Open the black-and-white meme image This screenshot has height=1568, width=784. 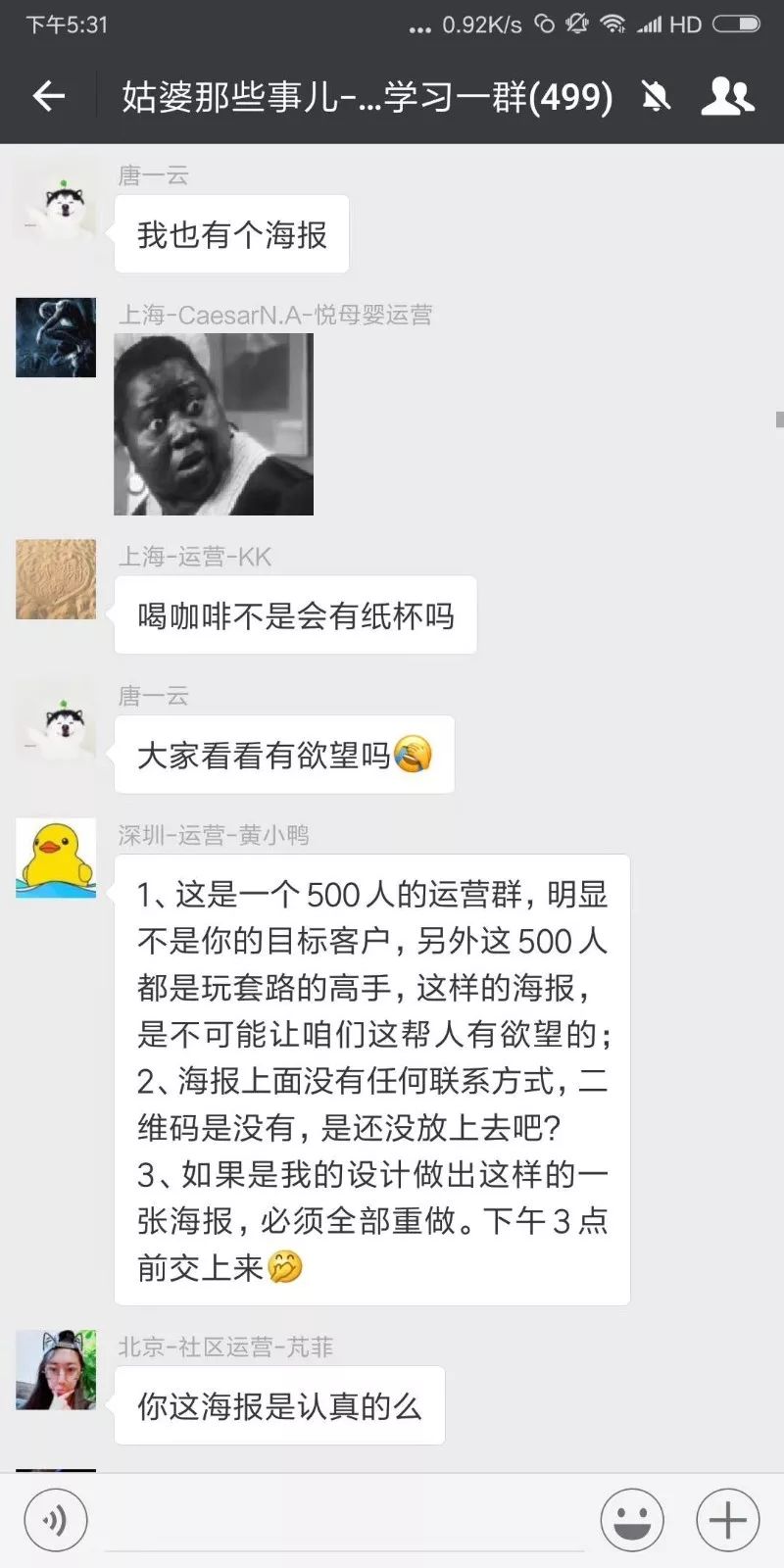click(214, 422)
